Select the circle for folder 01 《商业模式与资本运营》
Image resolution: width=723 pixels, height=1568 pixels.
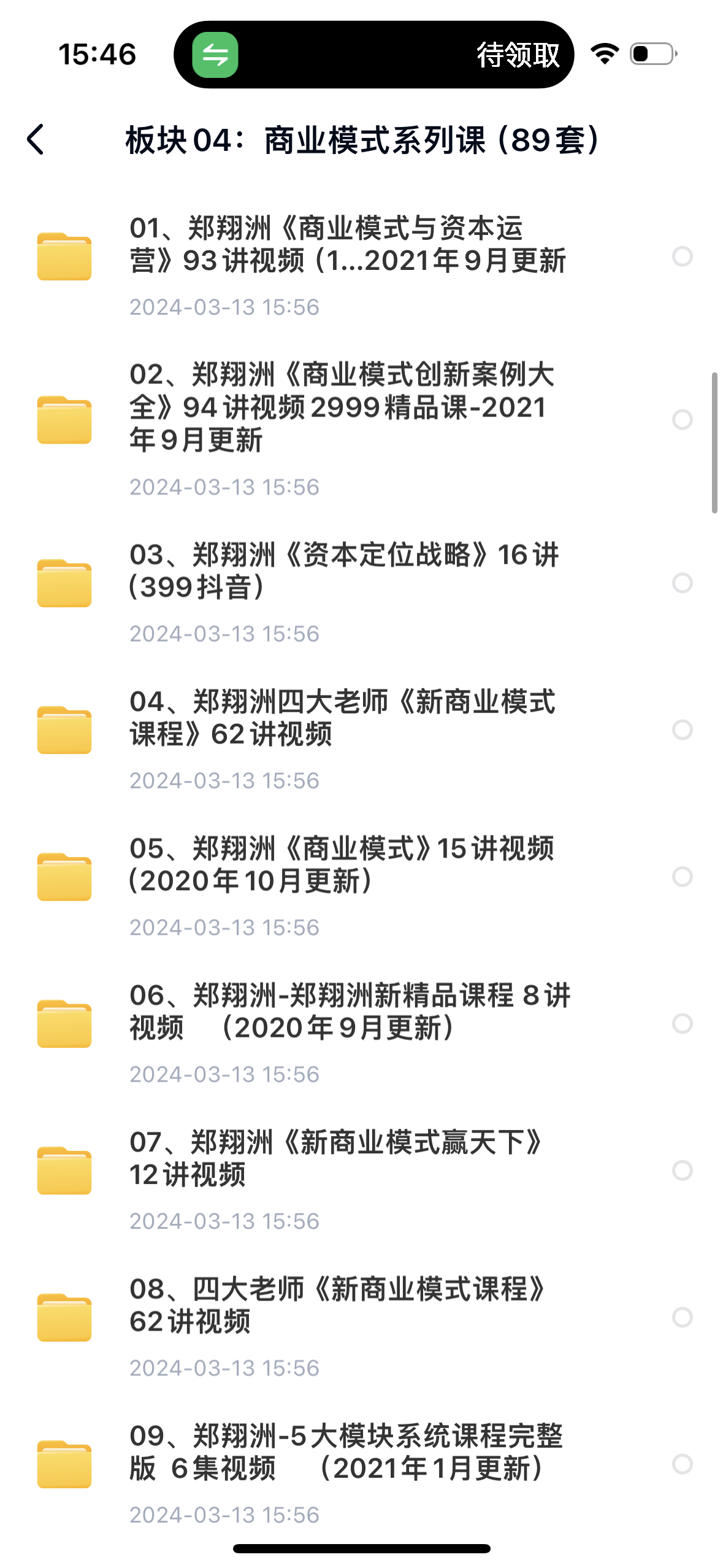click(x=682, y=256)
